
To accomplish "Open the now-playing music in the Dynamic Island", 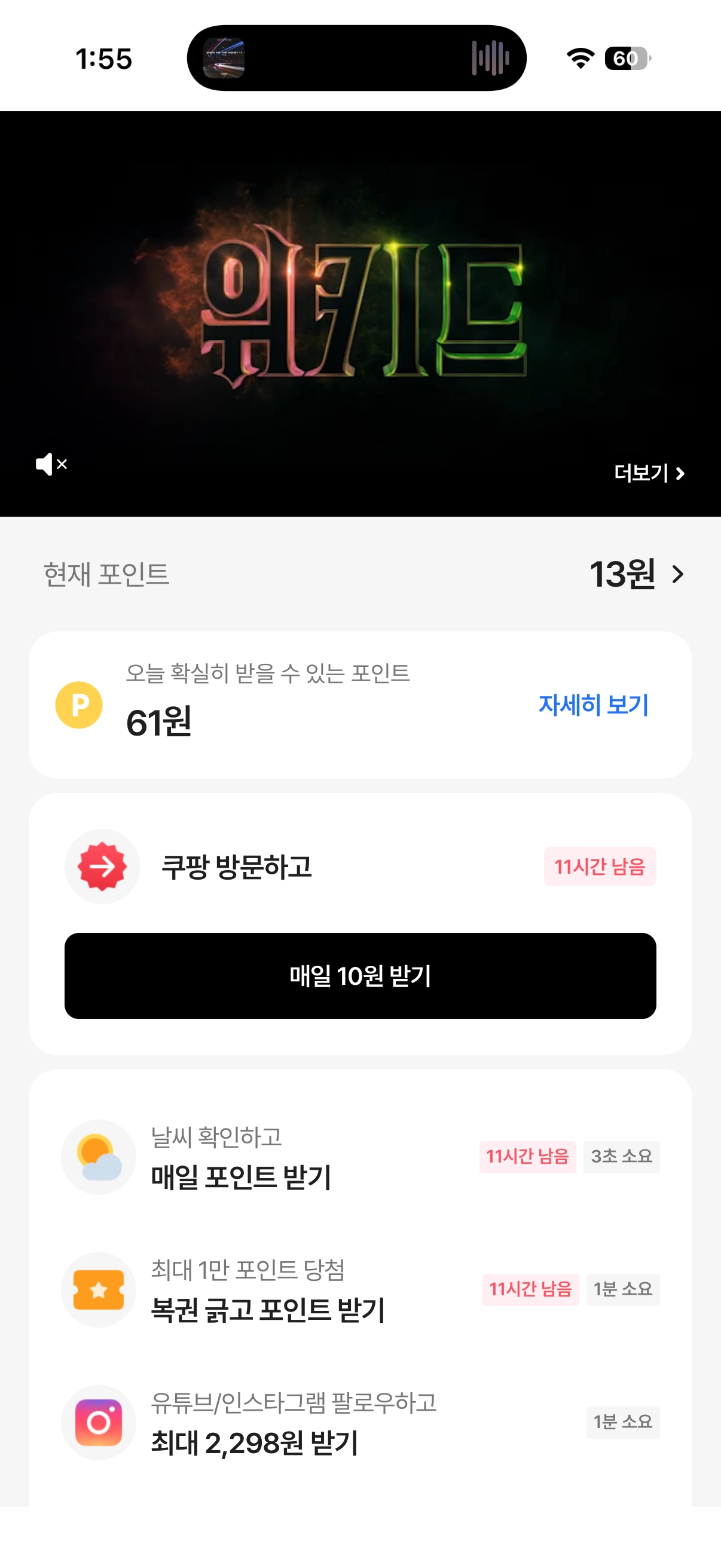I will [356, 59].
